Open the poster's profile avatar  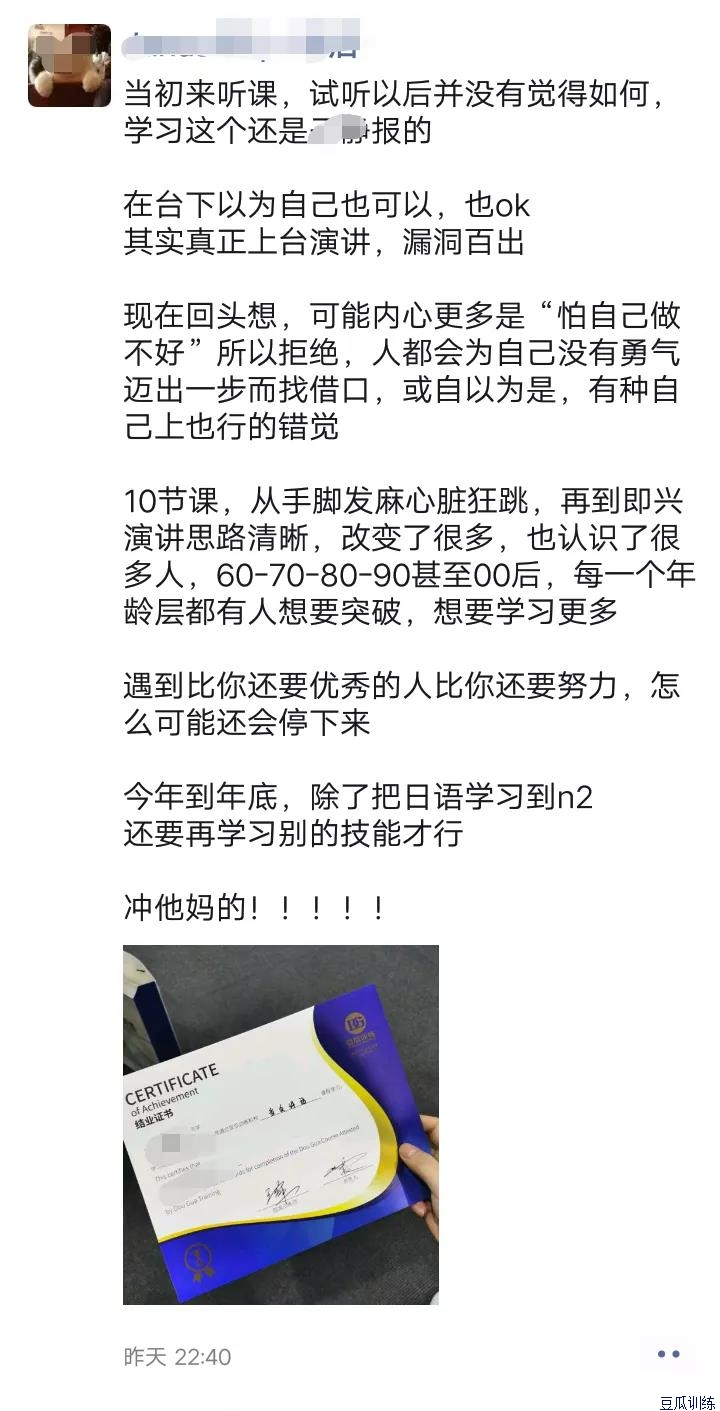pyautogui.click(x=68, y=65)
